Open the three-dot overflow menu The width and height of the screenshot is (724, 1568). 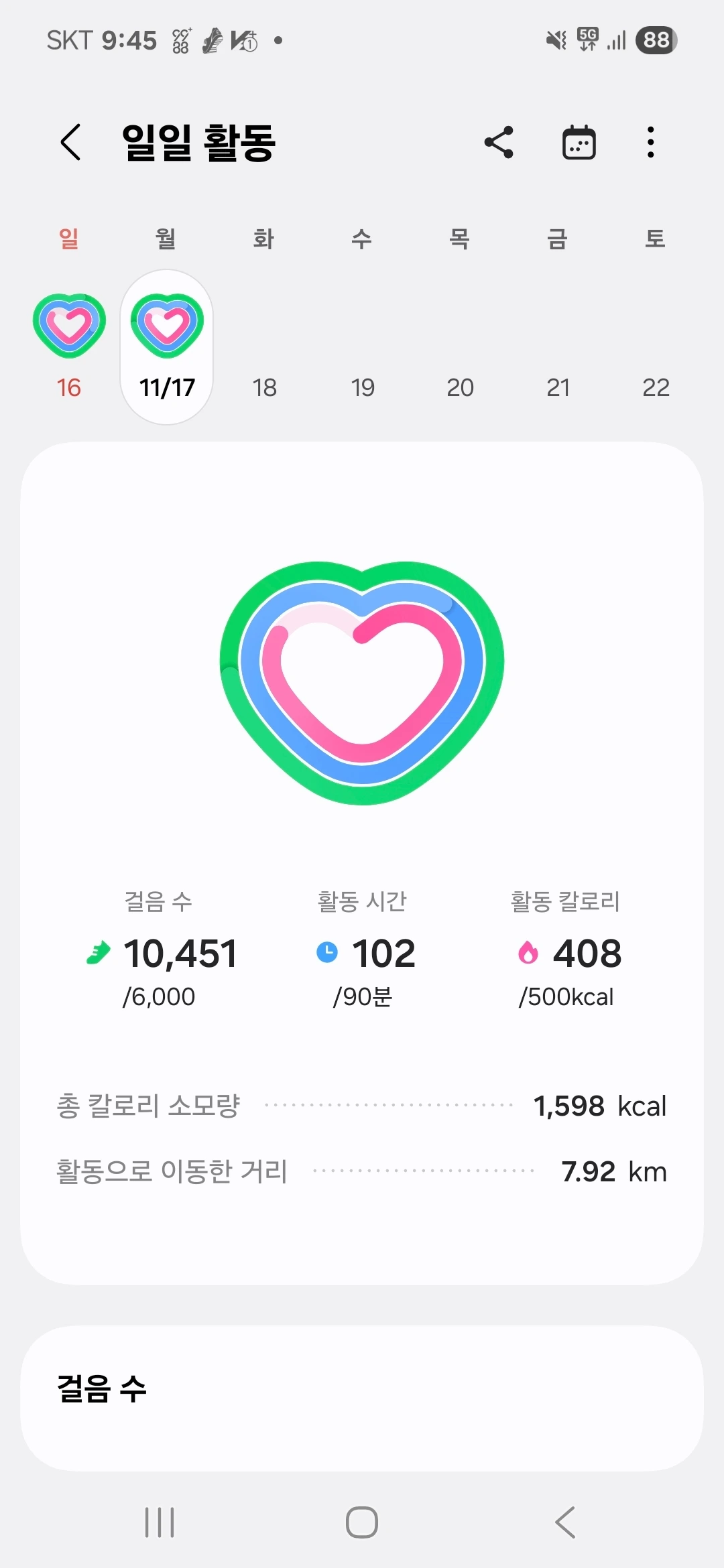click(650, 142)
